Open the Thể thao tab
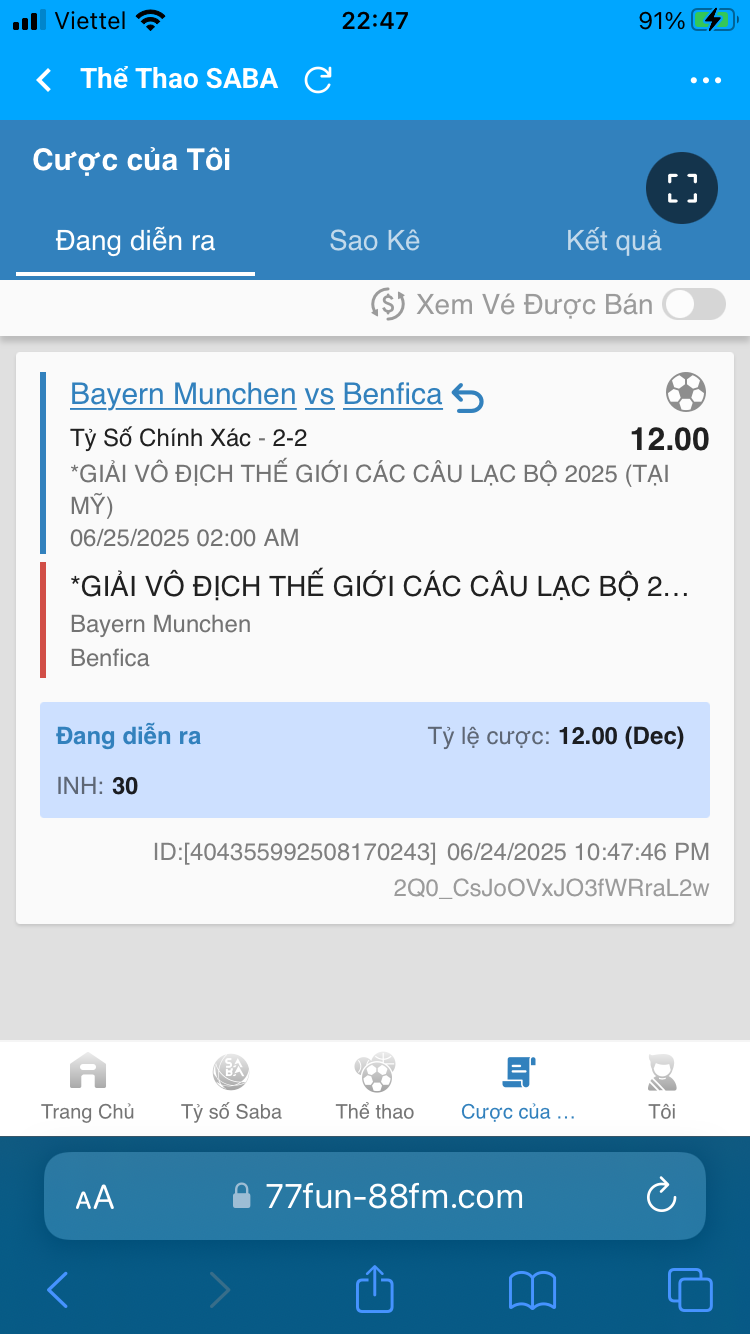 [375, 1087]
